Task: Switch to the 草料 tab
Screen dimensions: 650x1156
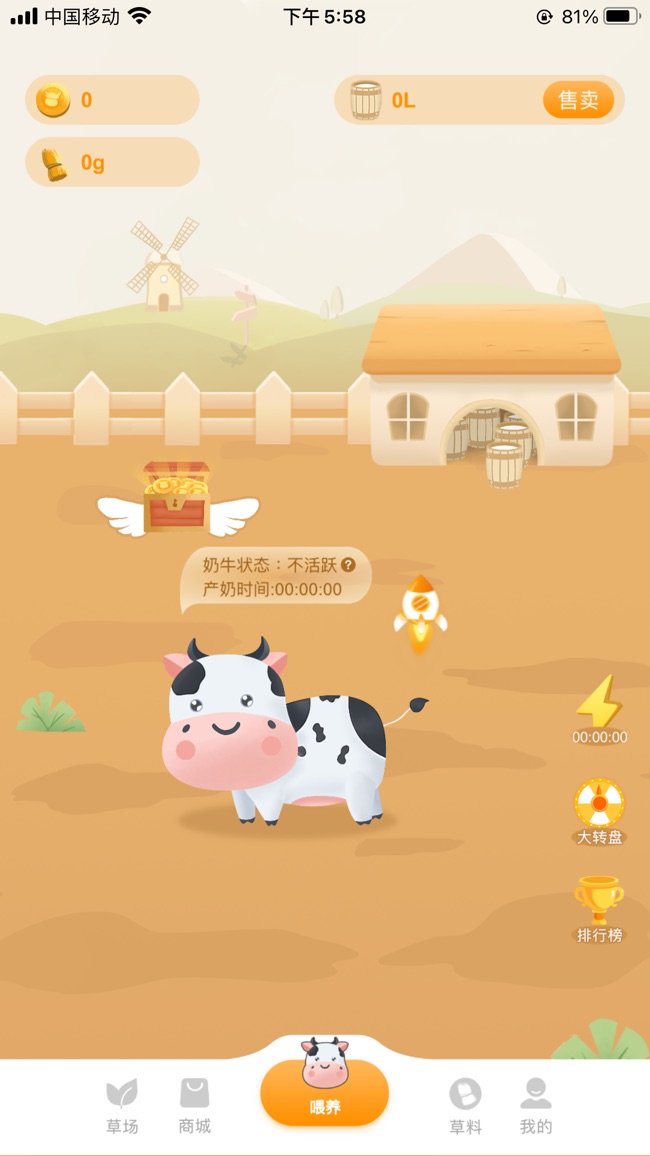Action: coord(465,1105)
